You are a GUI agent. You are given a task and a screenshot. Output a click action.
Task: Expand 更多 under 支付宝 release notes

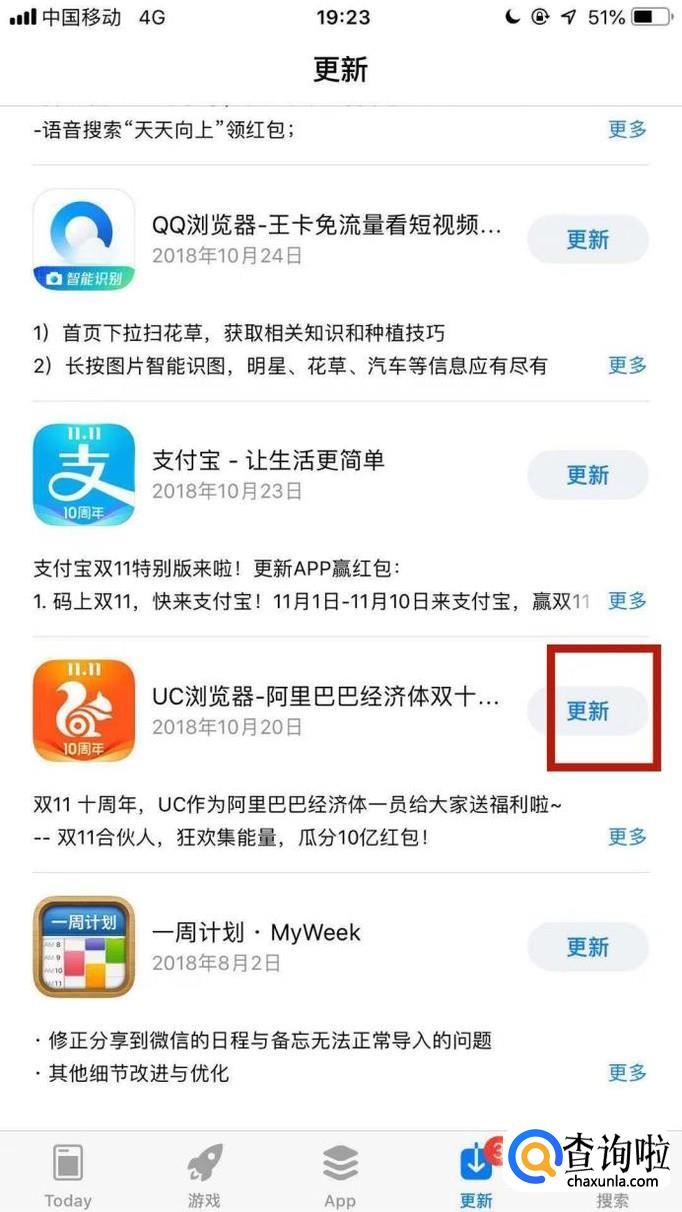(x=627, y=600)
